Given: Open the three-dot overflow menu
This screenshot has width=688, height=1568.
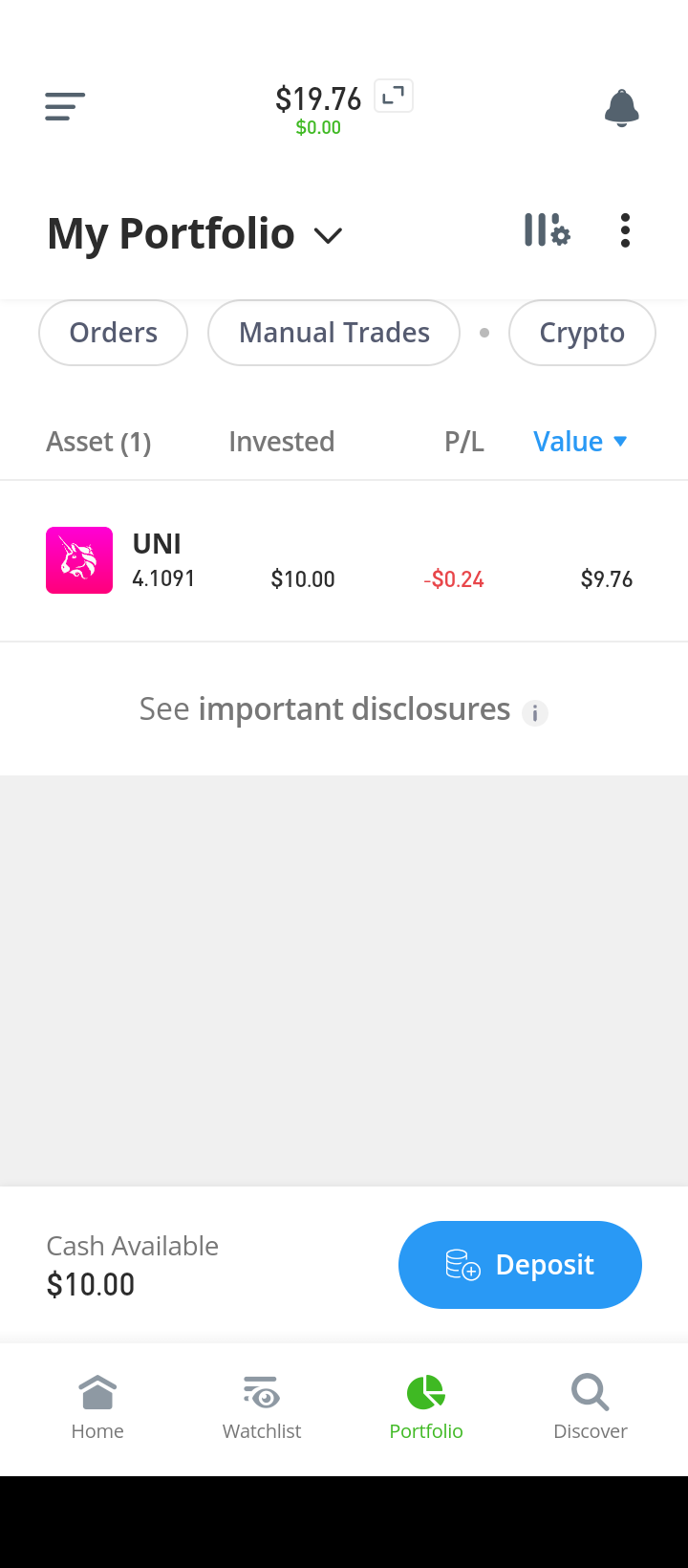Looking at the screenshot, I should (x=625, y=230).
